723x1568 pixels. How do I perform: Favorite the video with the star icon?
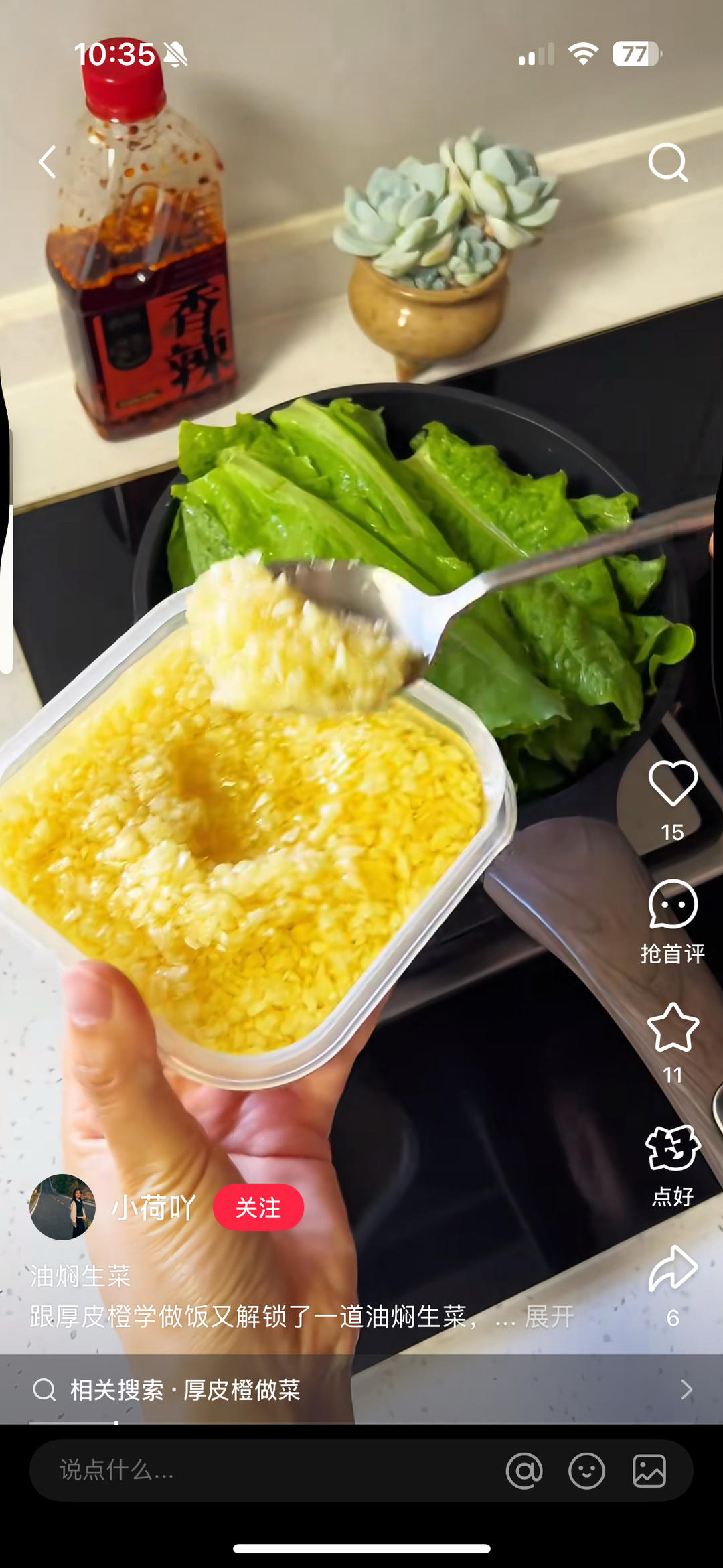pyautogui.click(x=672, y=1028)
